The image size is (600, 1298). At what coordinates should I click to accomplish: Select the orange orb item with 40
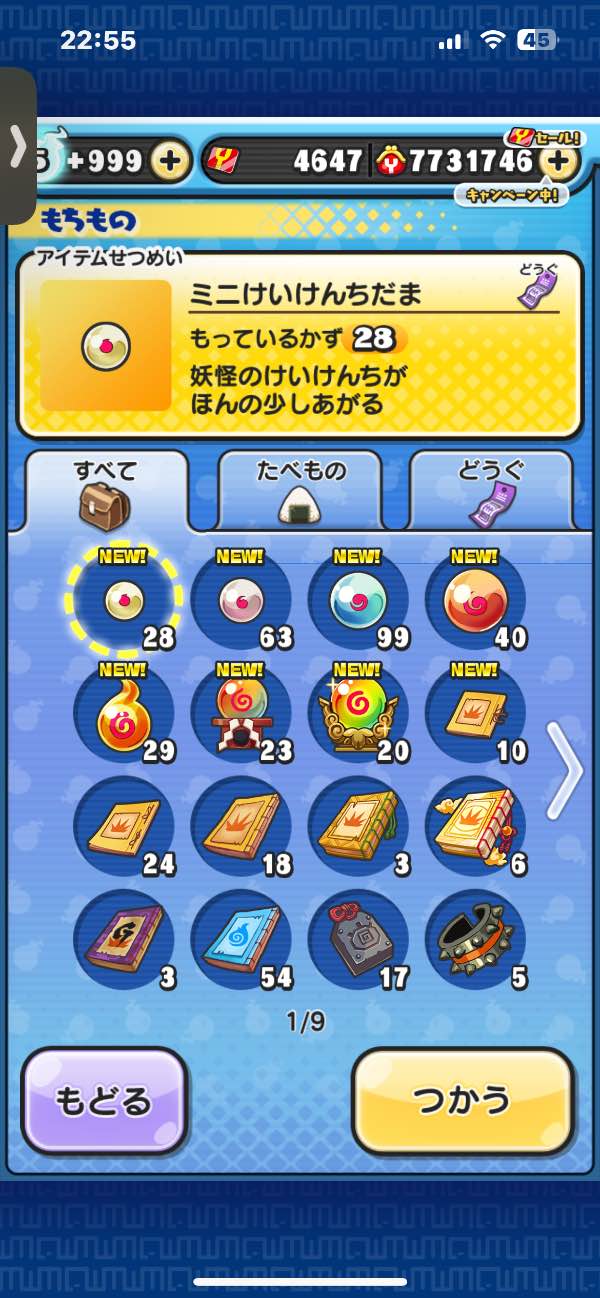click(x=475, y=600)
